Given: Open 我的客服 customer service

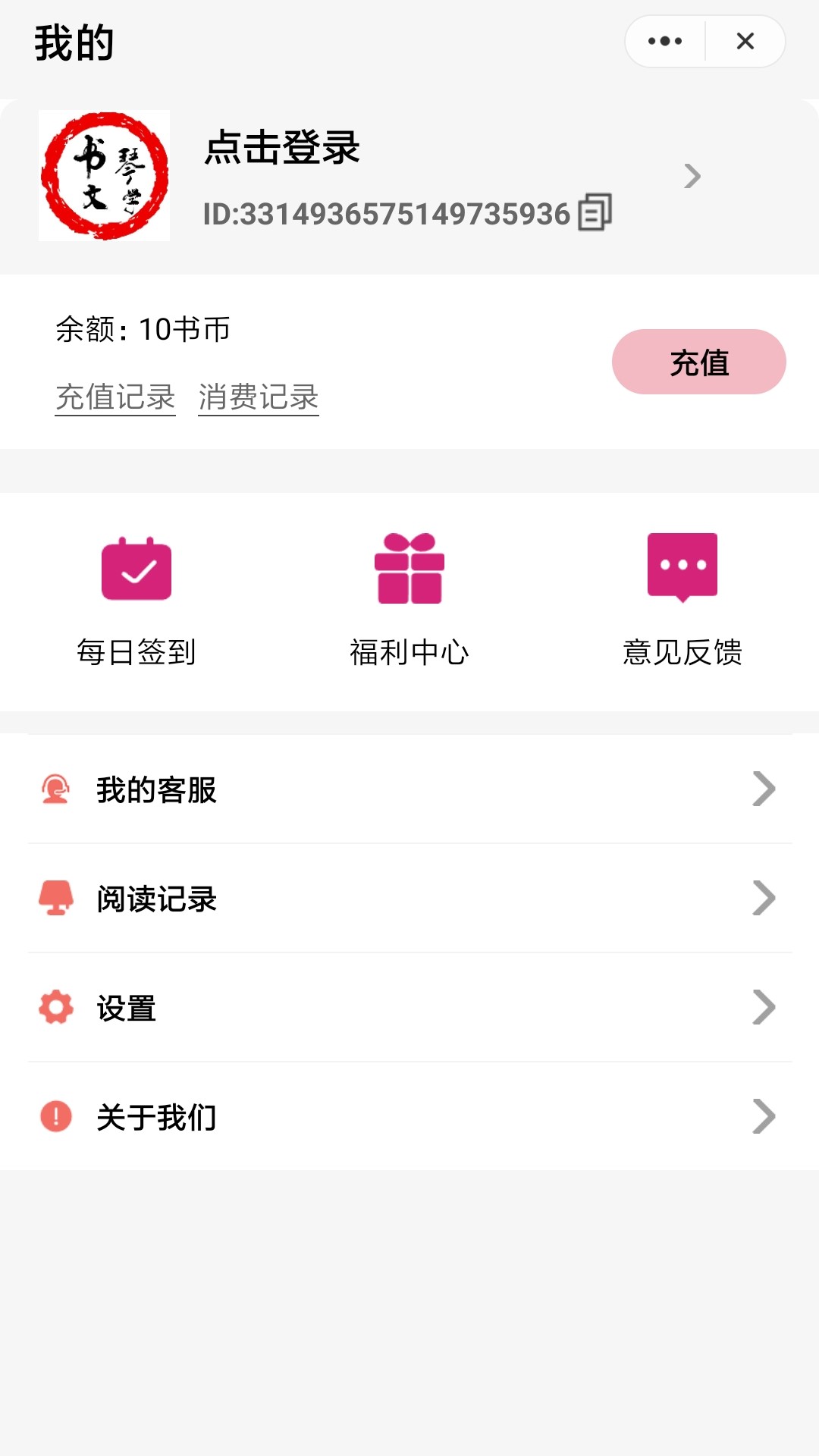Looking at the screenshot, I should point(409,789).
